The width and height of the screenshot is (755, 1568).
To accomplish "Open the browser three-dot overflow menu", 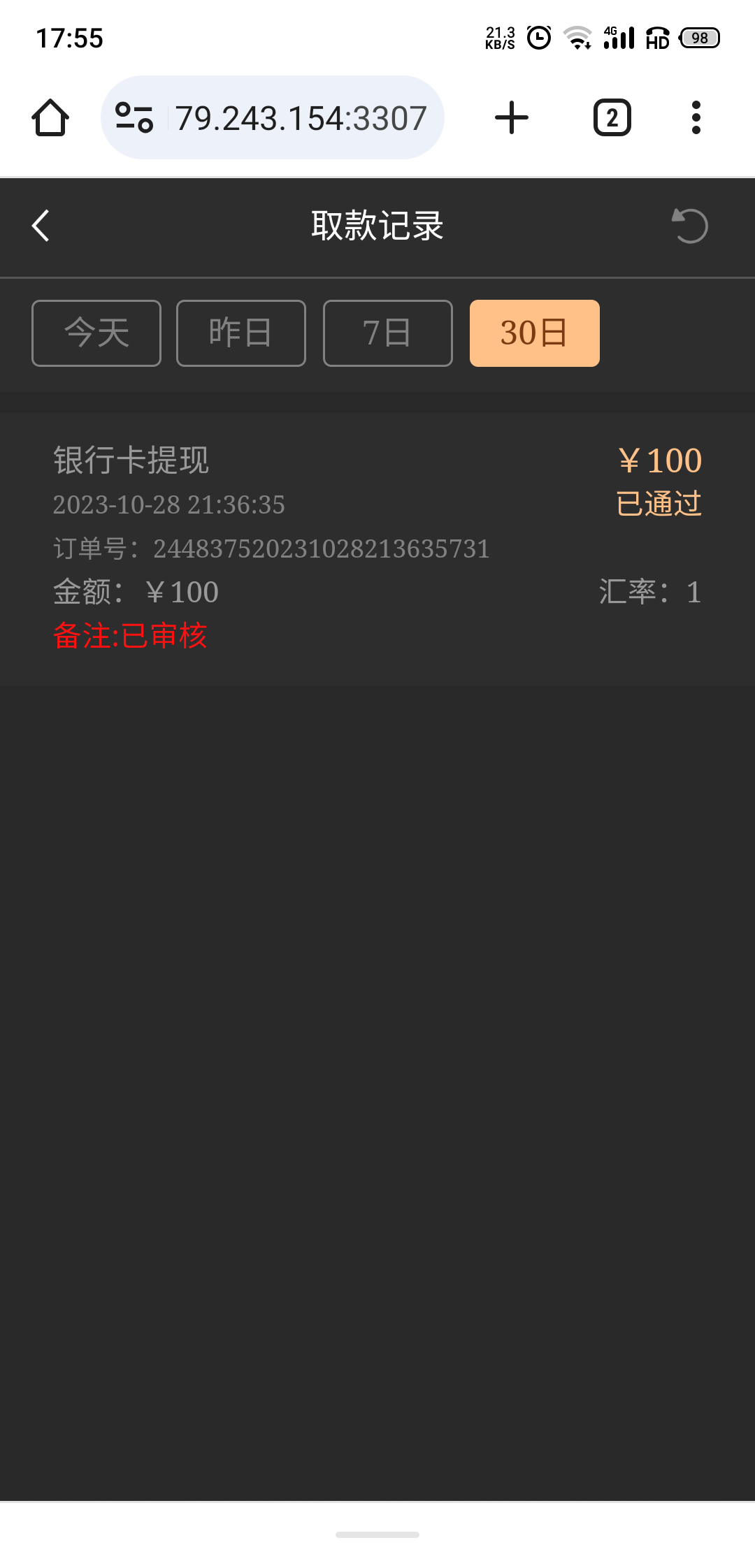I will (x=696, y=117).
